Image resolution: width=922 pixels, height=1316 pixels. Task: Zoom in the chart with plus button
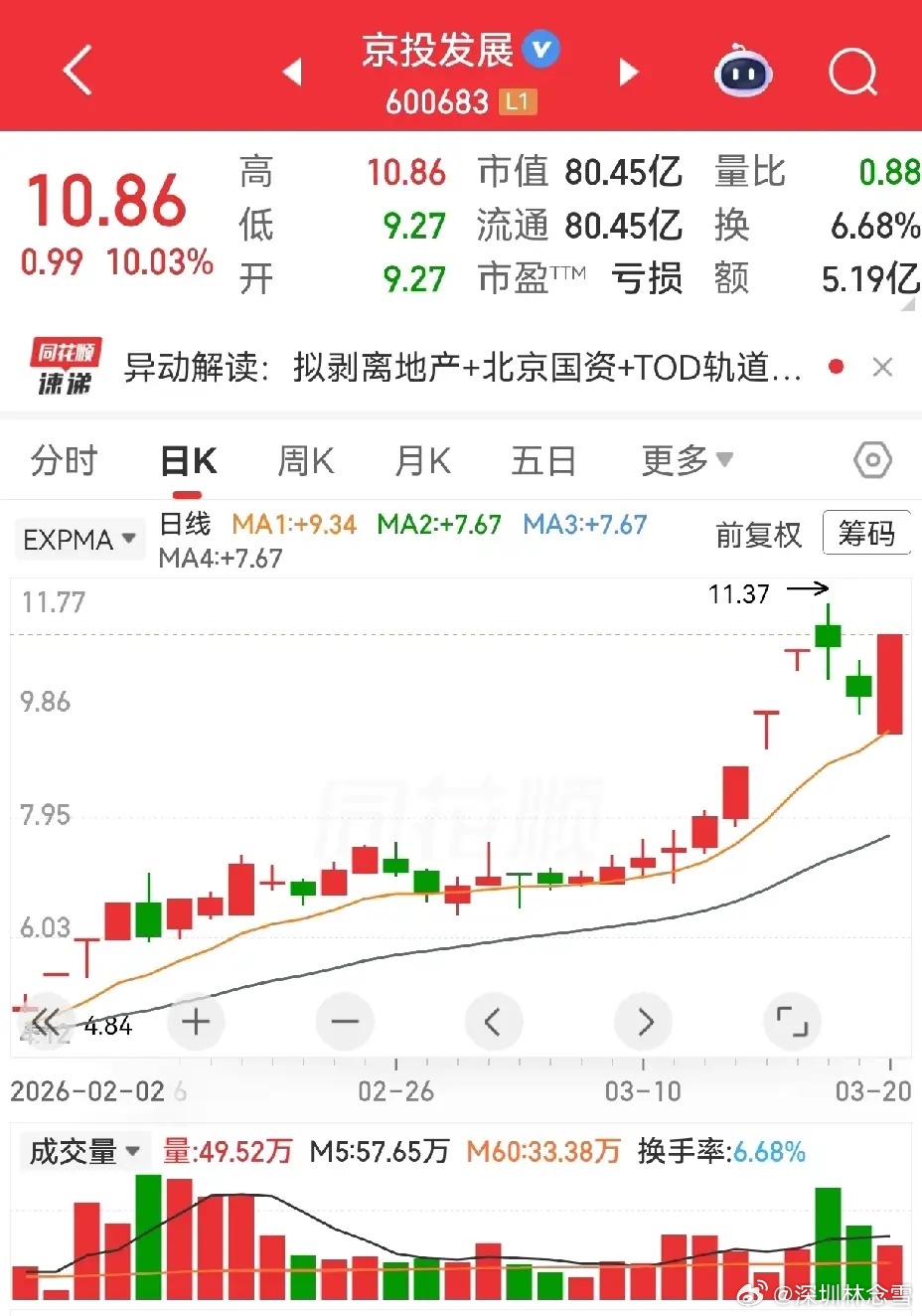coord(196,1021)
